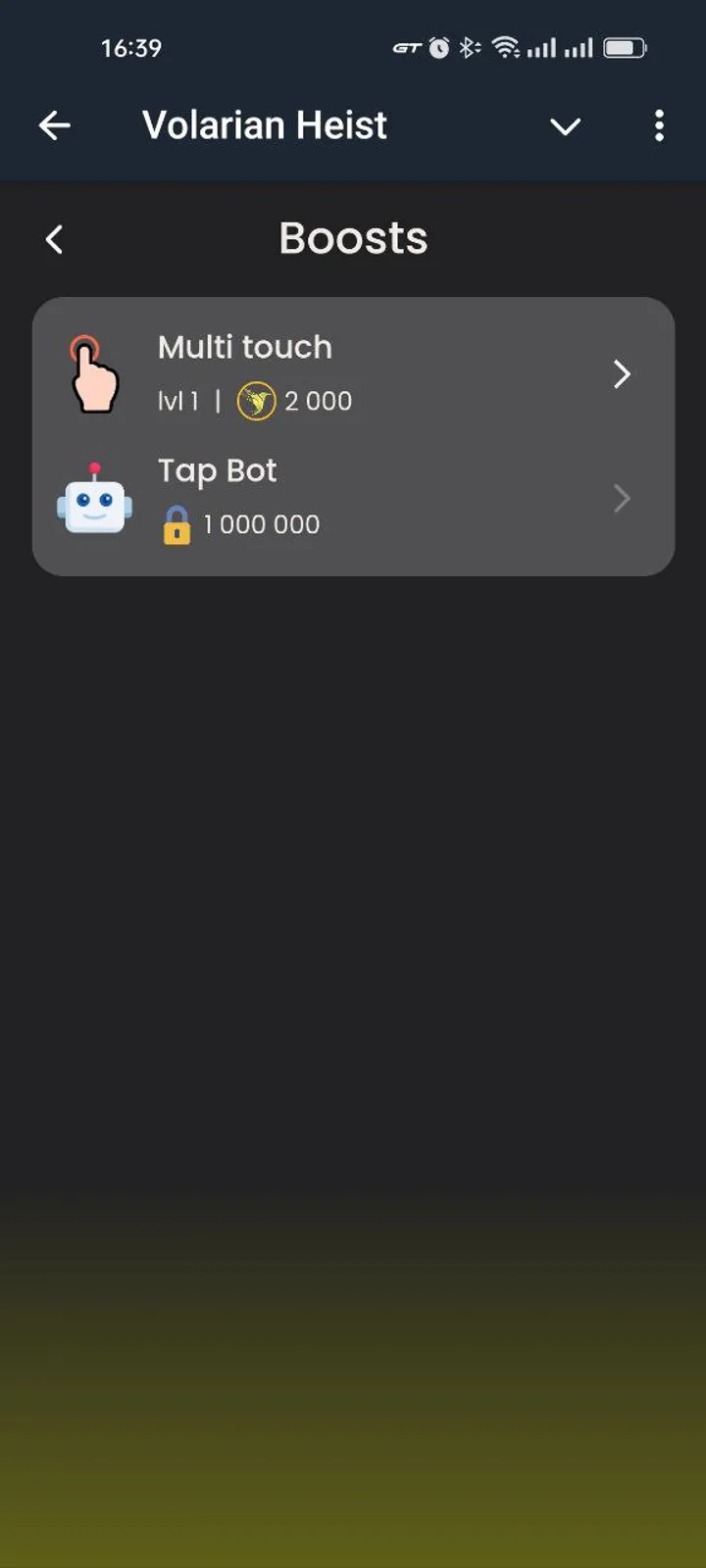
Task: Collapse the mini app with the down chevron
Action: coord(566,127)
